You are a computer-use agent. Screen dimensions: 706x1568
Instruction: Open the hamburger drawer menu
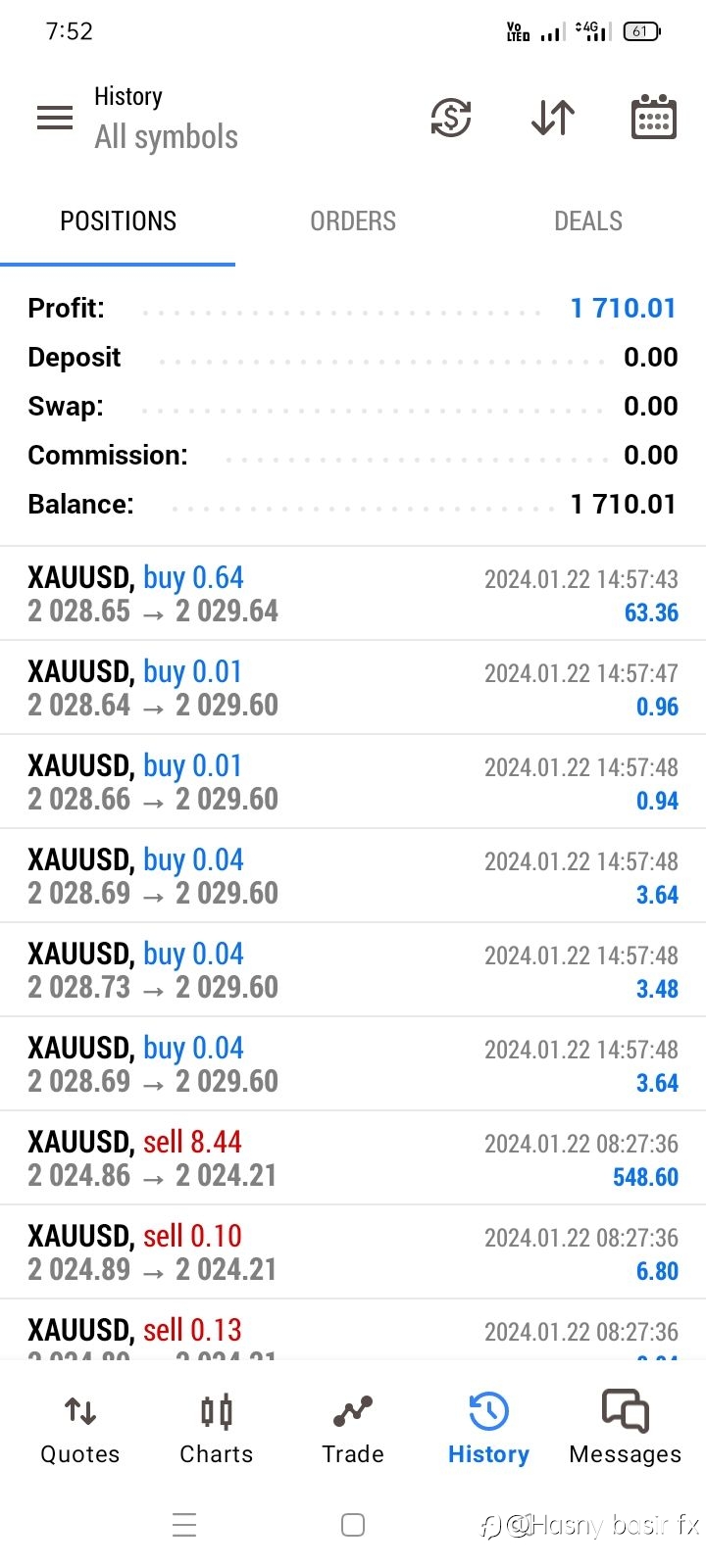click(x=55, y=118)
